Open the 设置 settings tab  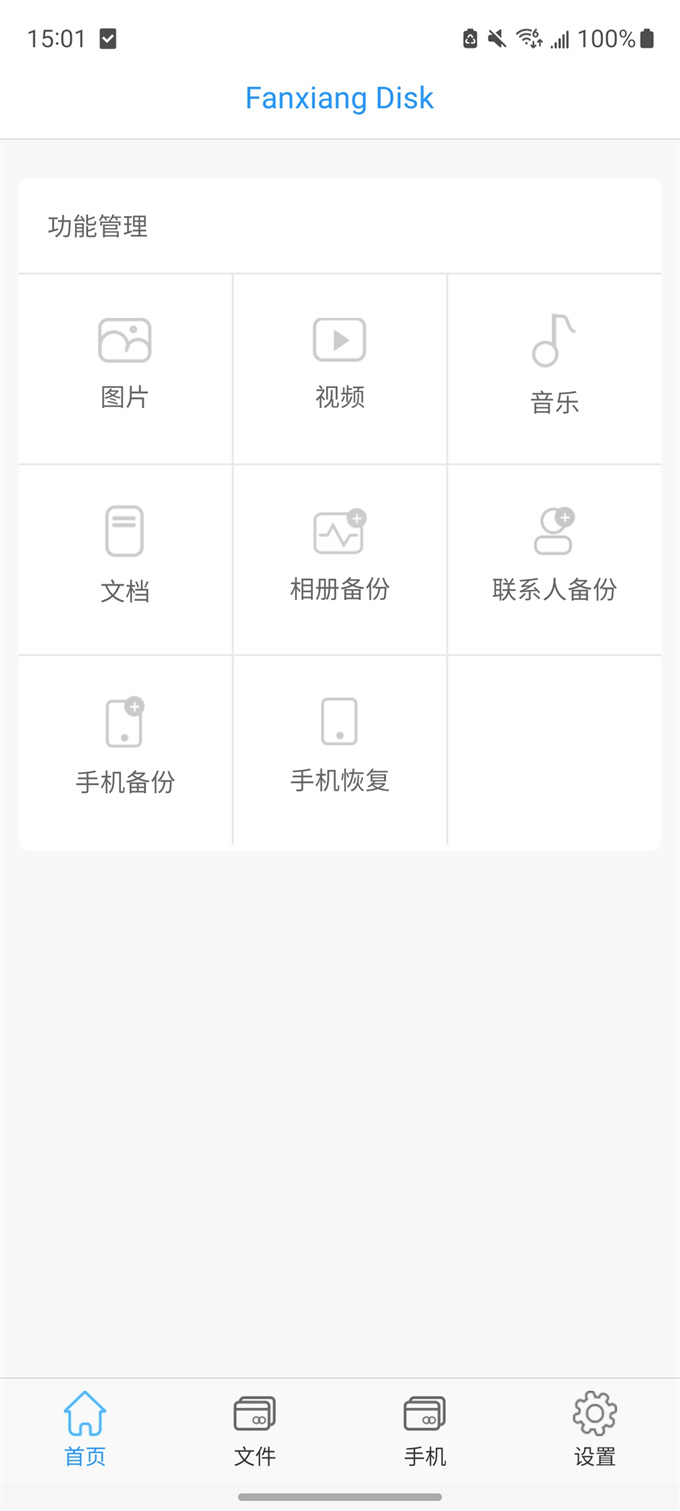(595, 1430)
